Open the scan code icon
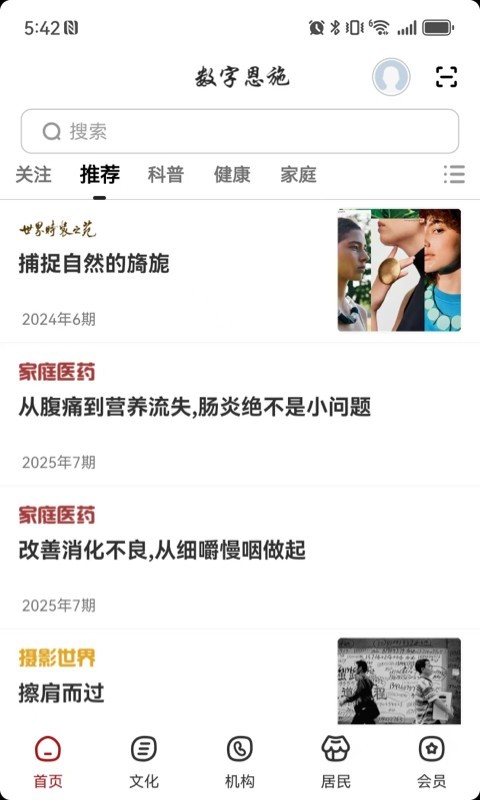 pyautogui.click(x=446, y=77)
